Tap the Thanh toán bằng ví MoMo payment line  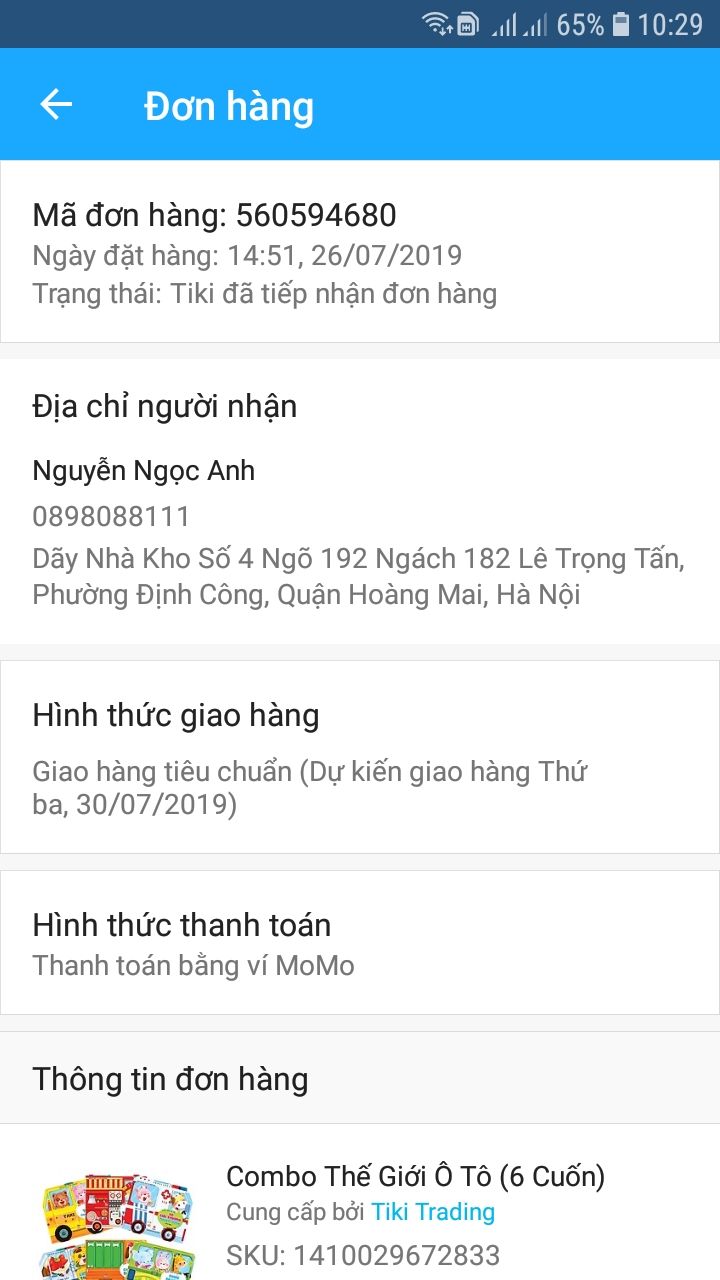click(x=194, y=967)
